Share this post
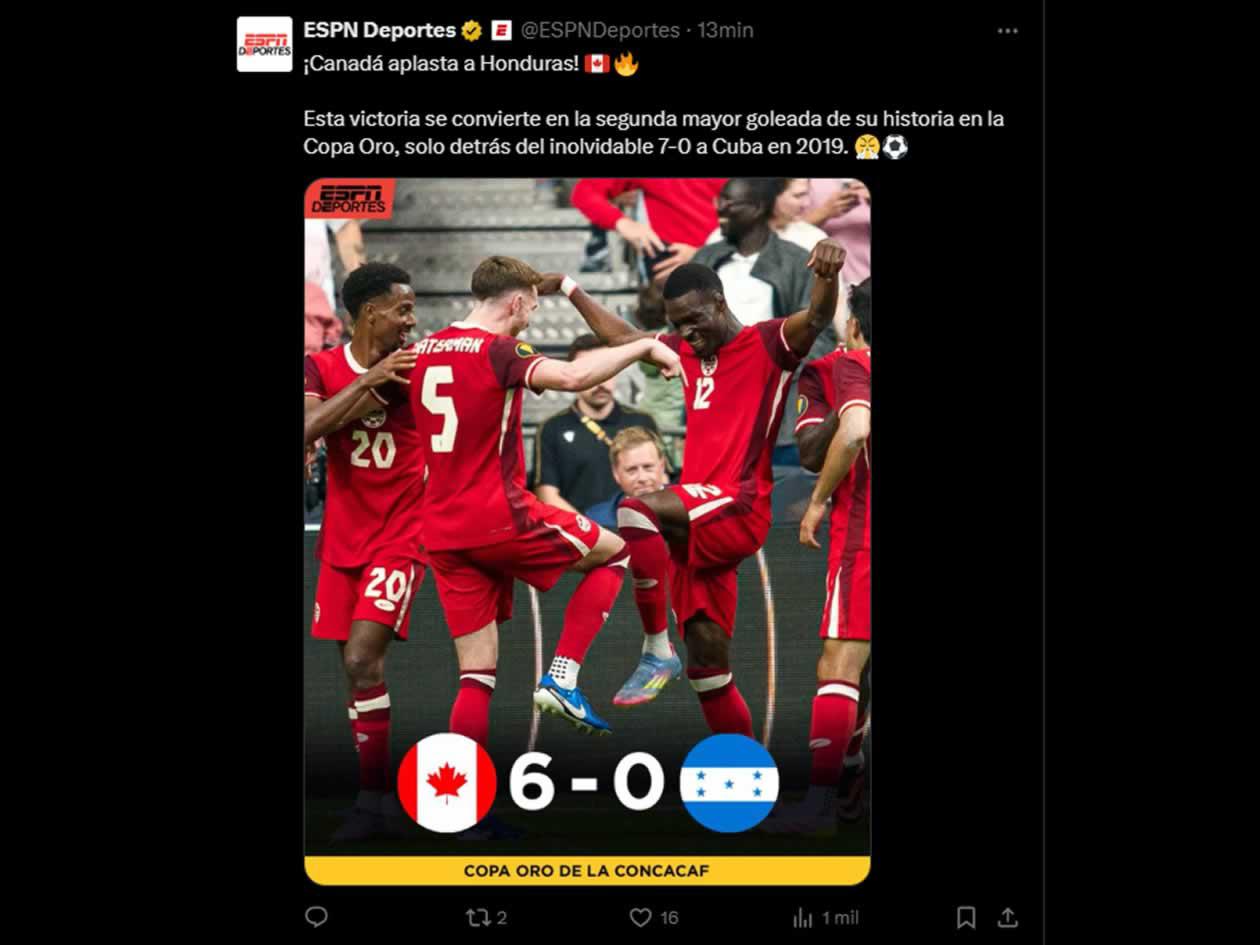This screenshot has height=945, width=1260. pyautogui.click(x=1008, y=917)
